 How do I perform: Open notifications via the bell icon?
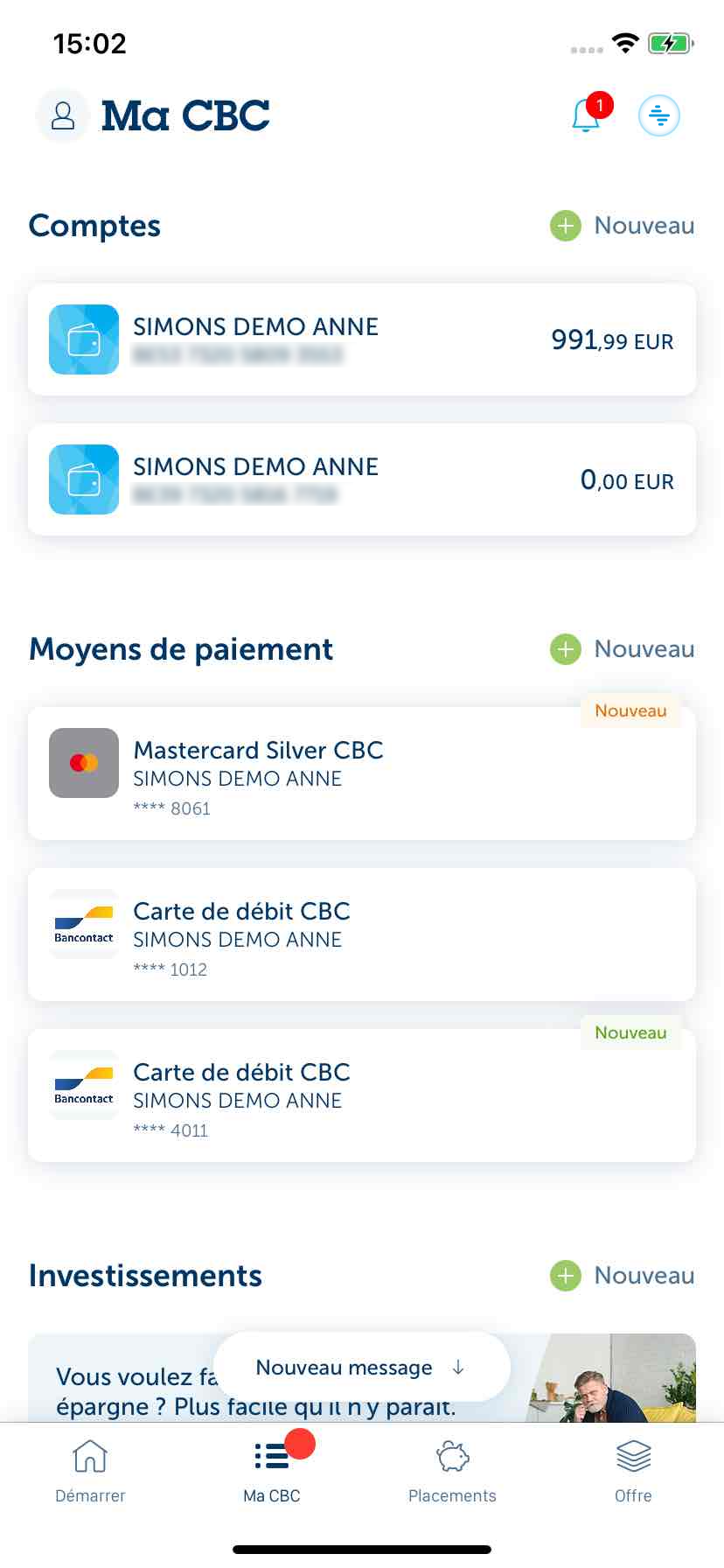pos(584,116)
